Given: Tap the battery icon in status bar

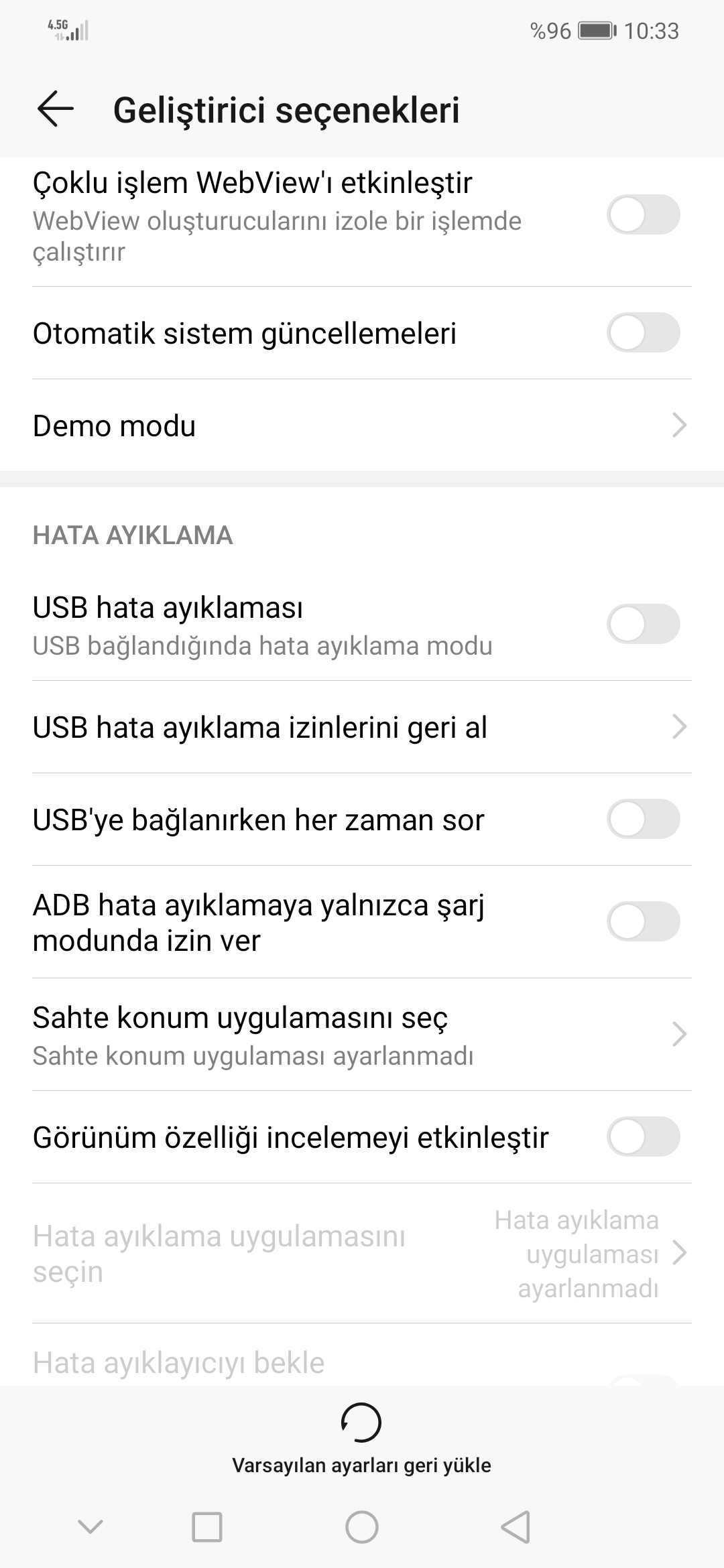Looking at the screenshot, I should (595, 31).
